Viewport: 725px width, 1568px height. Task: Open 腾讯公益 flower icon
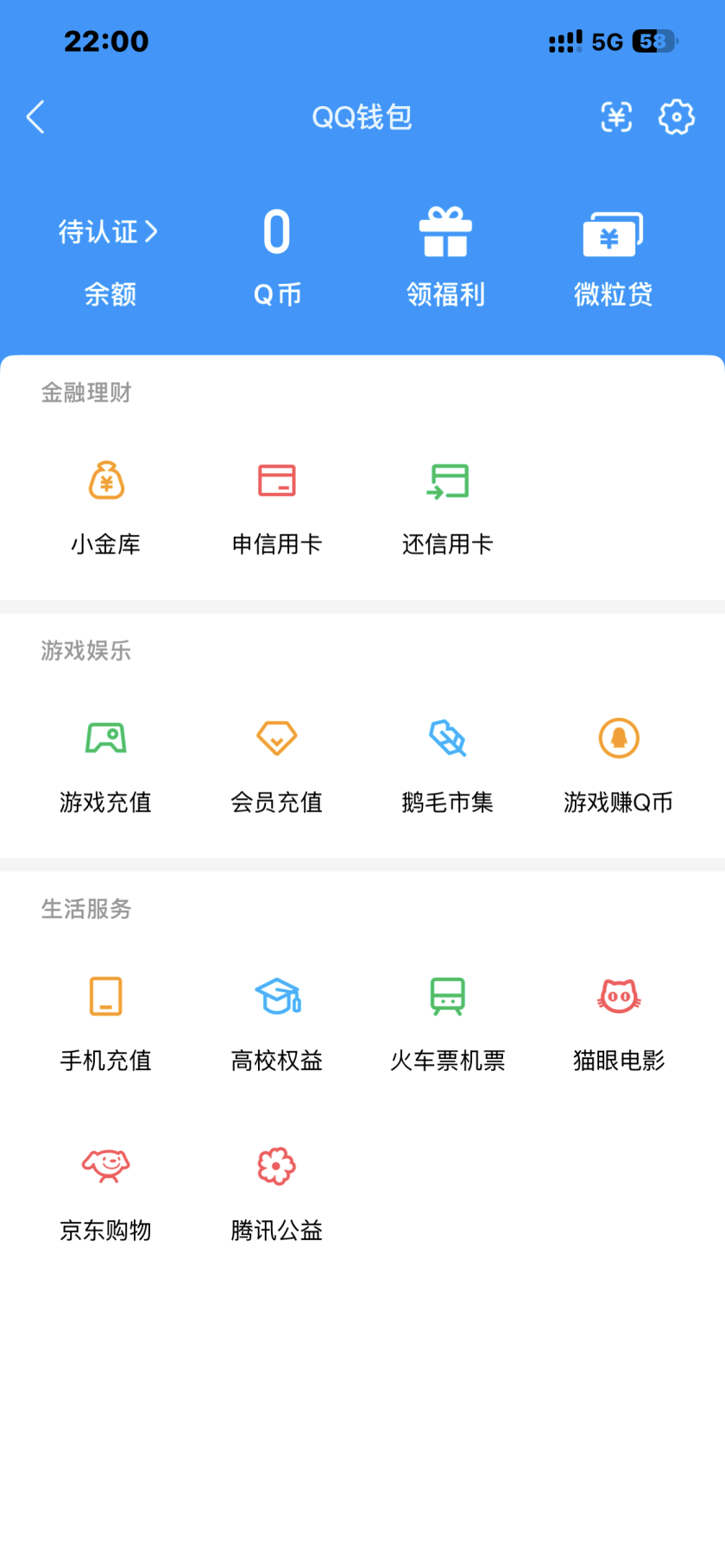tap(276, 1167)
